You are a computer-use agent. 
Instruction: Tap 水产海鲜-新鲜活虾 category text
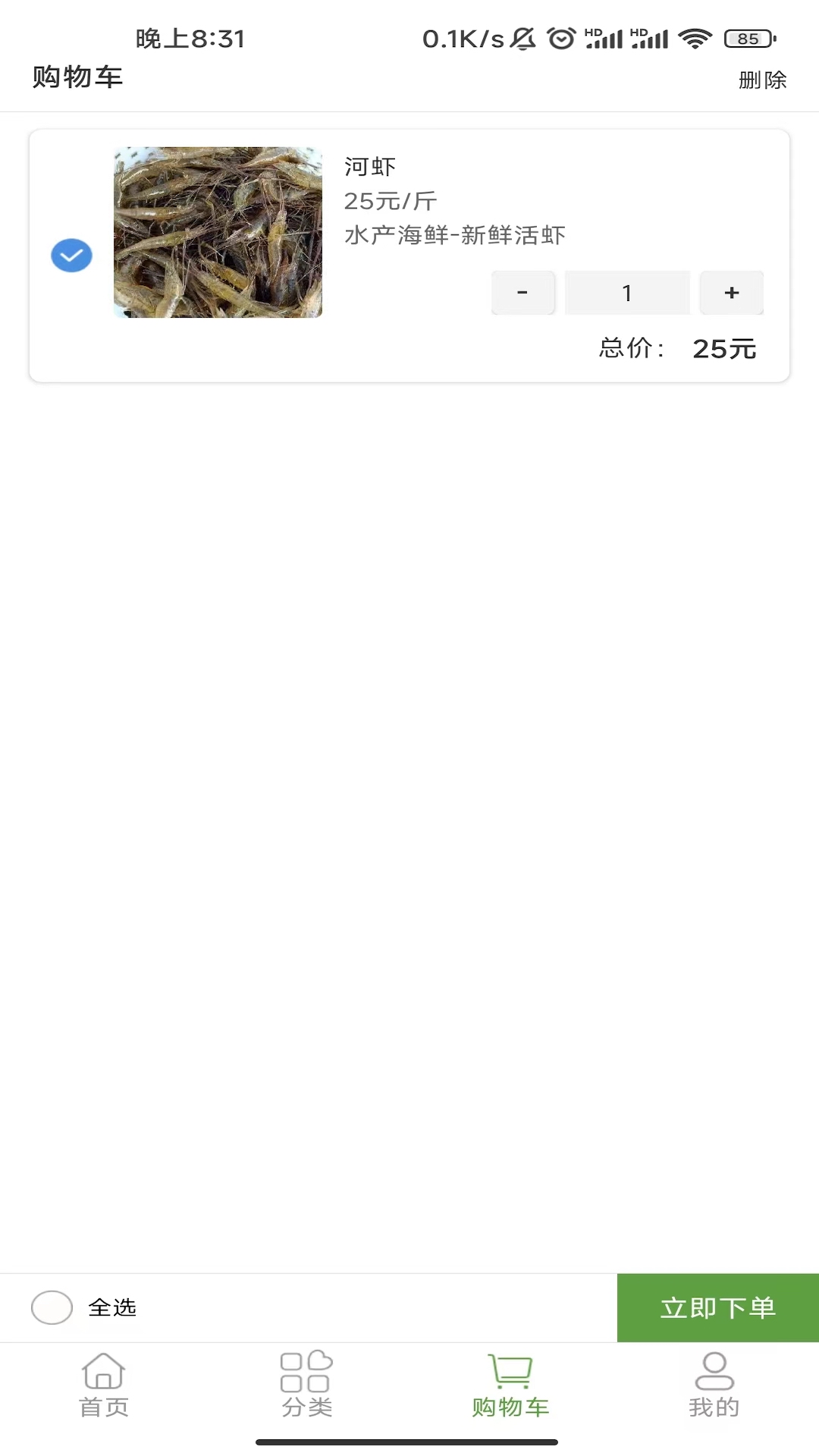[455, 236]
